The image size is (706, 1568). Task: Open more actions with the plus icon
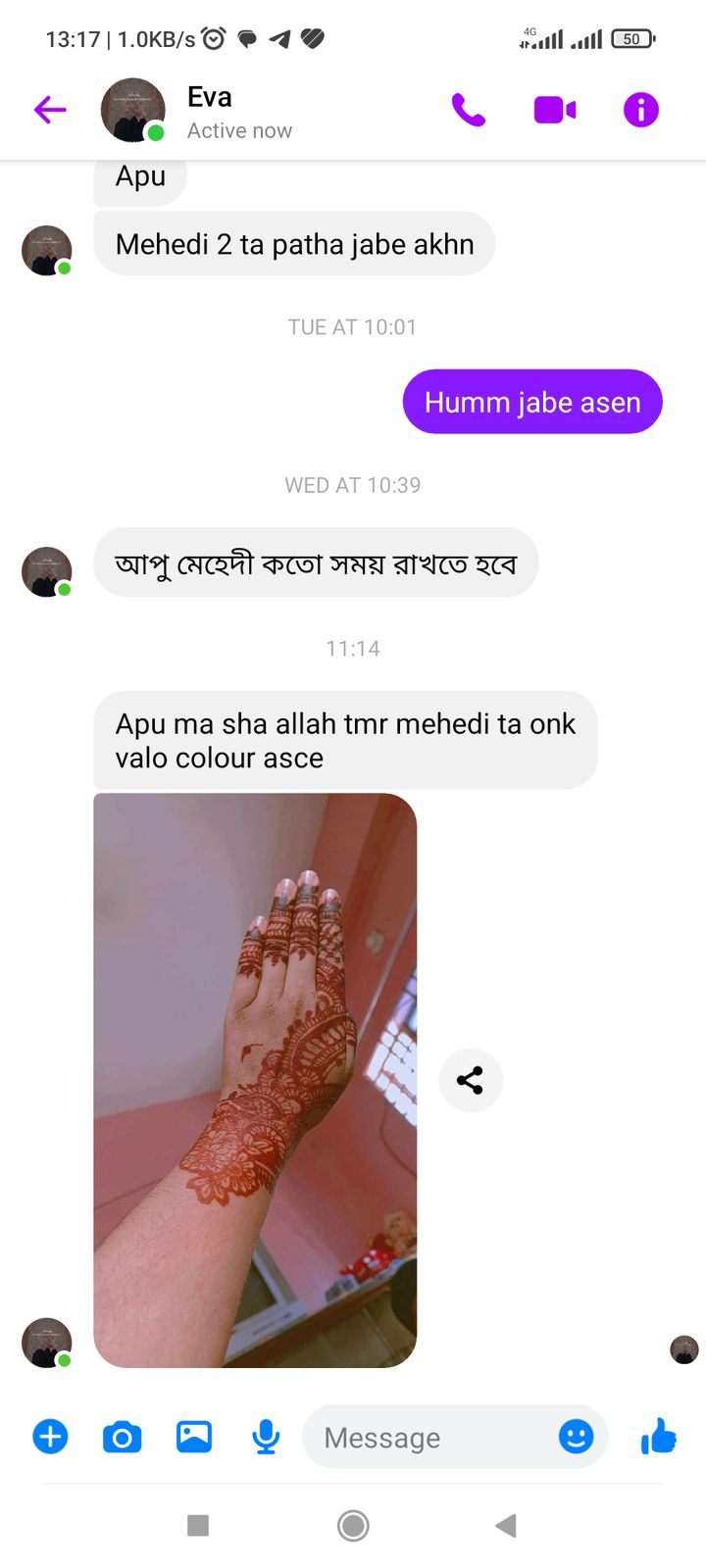pyautogui.click(x=50, y=1437)
